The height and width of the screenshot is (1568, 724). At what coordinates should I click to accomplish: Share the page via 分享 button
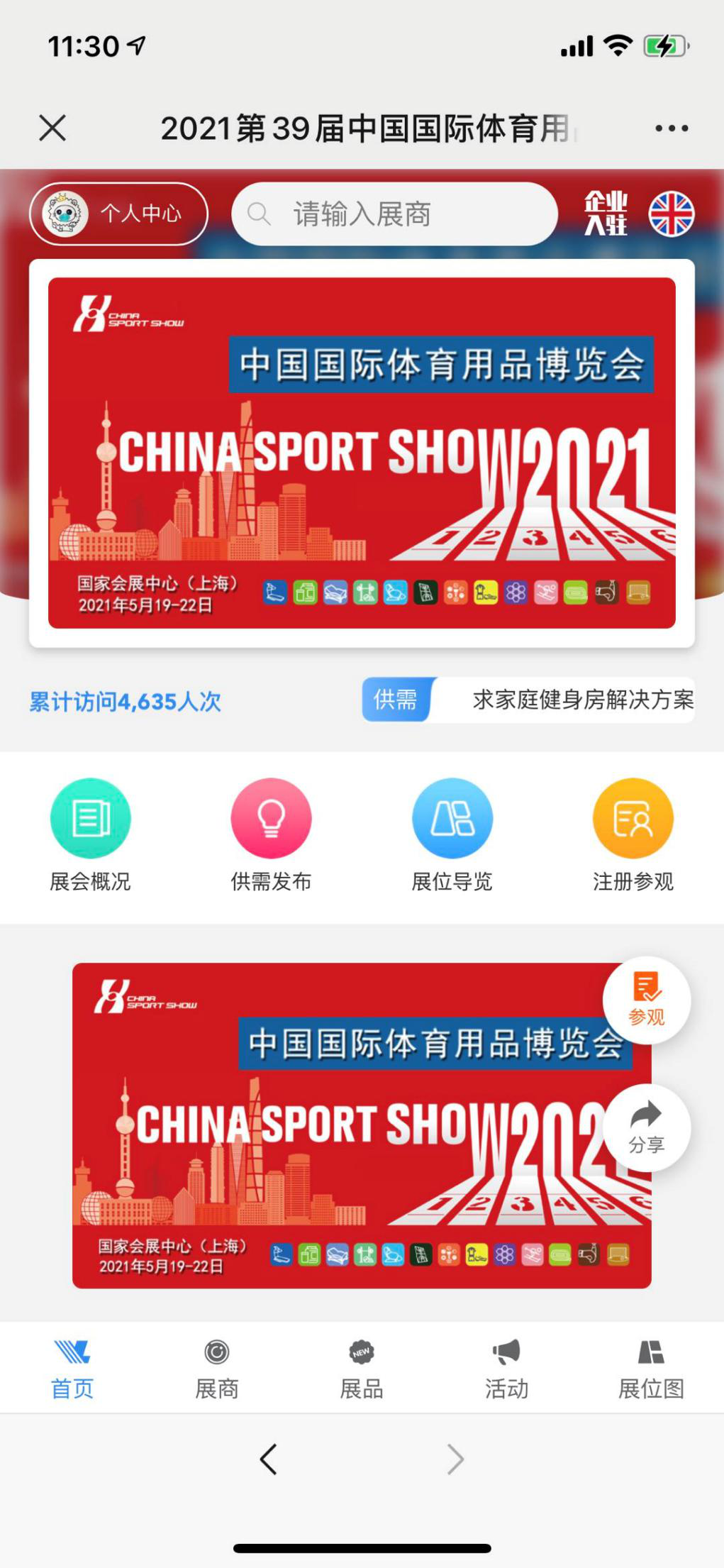[x=646, y=1127]
